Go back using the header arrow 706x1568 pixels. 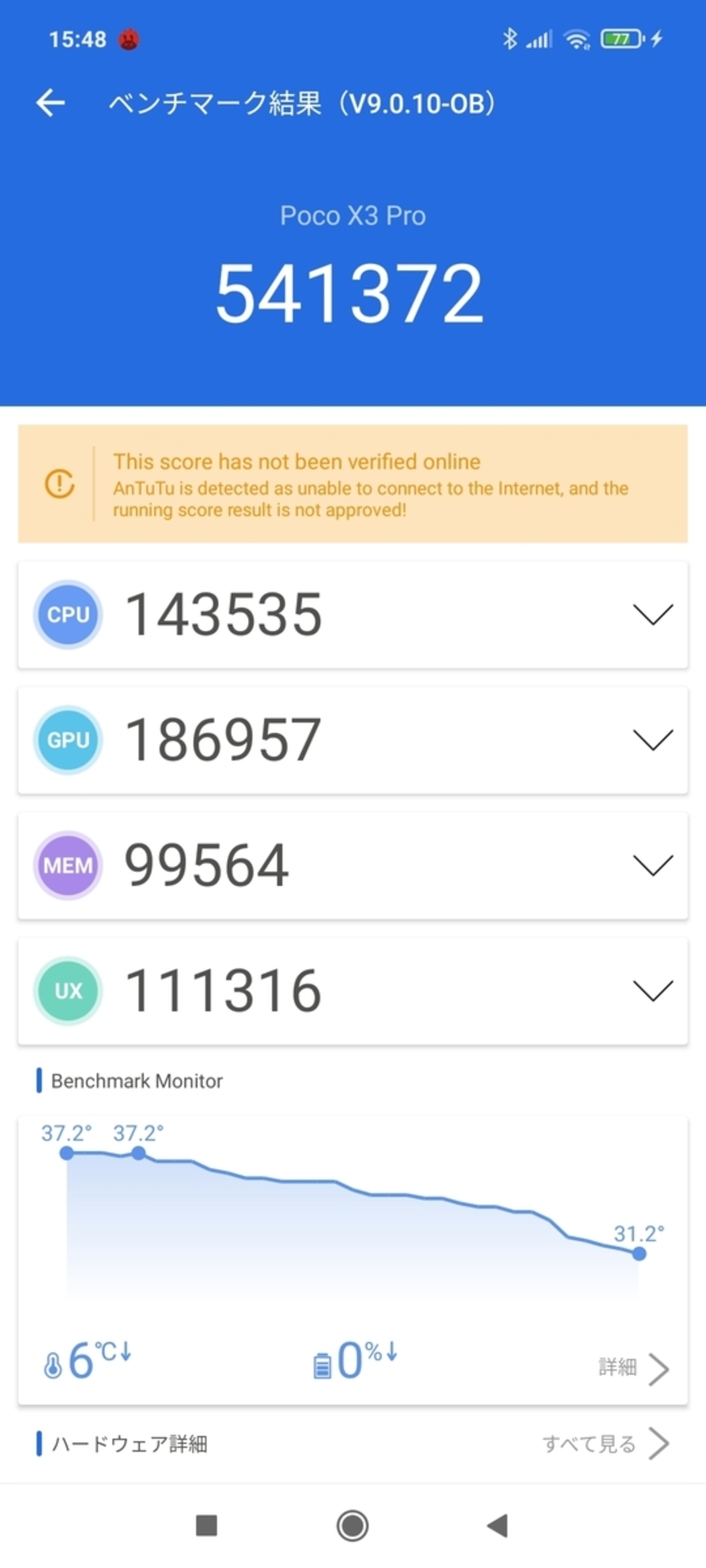point(51,102)
